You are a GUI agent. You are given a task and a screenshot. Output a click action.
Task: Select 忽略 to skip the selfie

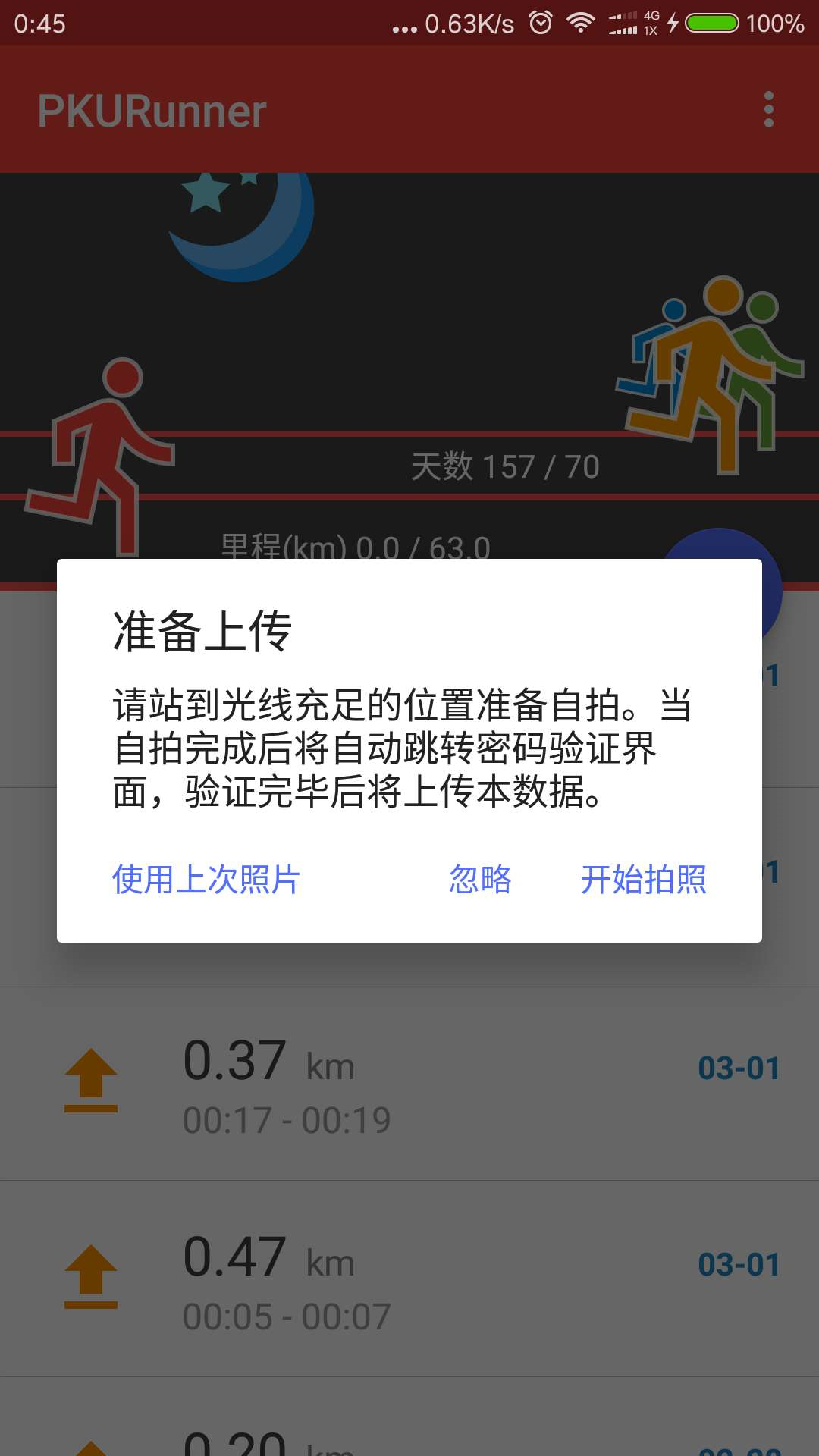click(480, 880)
